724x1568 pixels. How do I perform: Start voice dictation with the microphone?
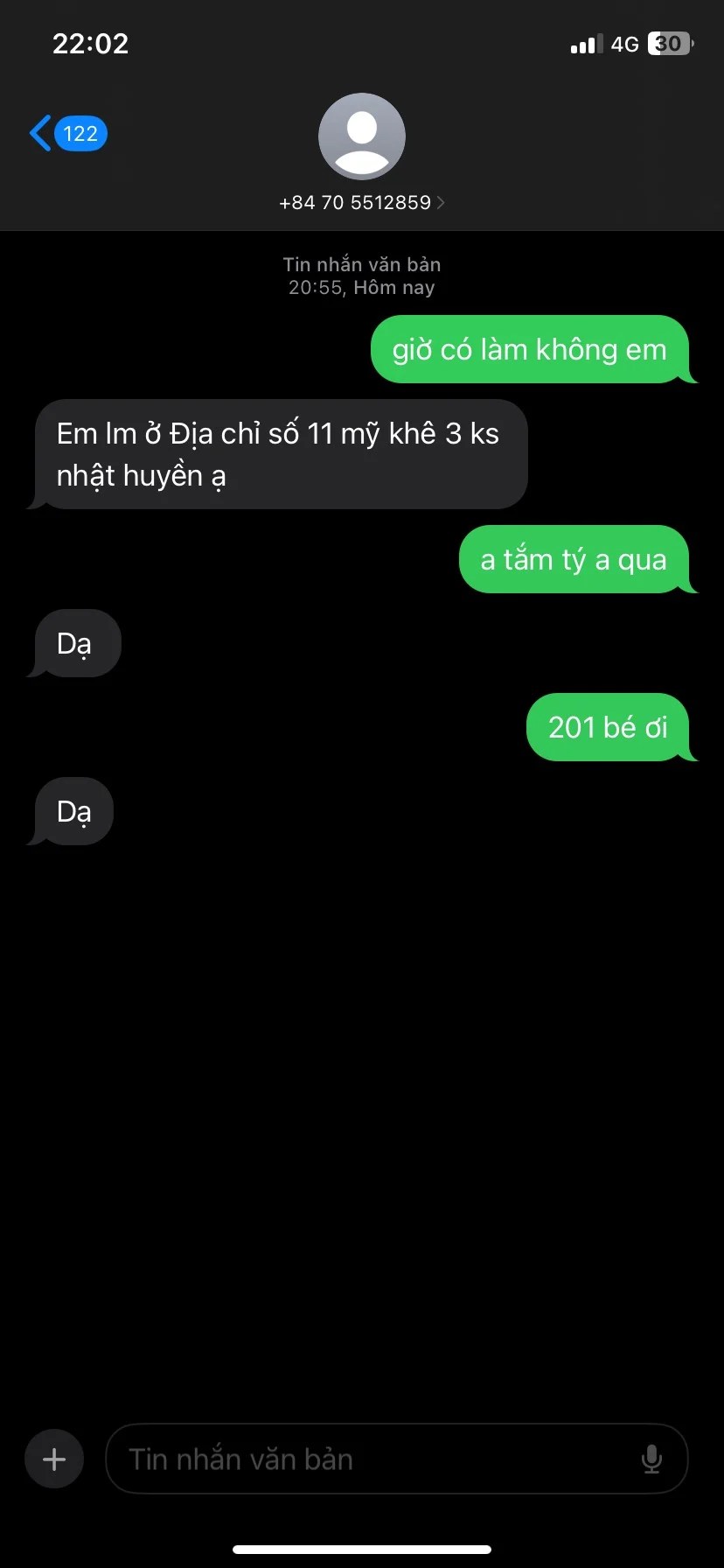(651, 1459)
